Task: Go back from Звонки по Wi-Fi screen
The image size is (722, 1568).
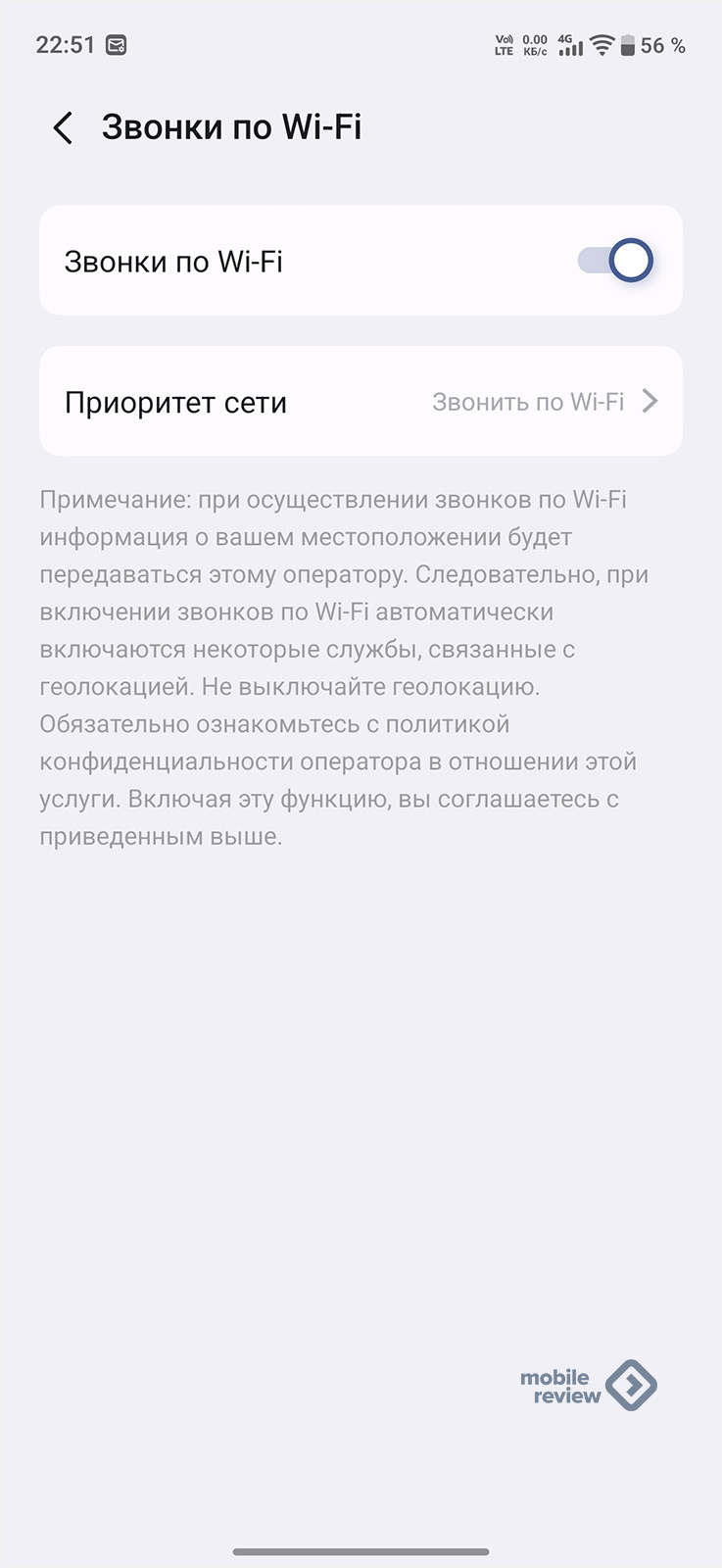Action: tap(63, 127)
